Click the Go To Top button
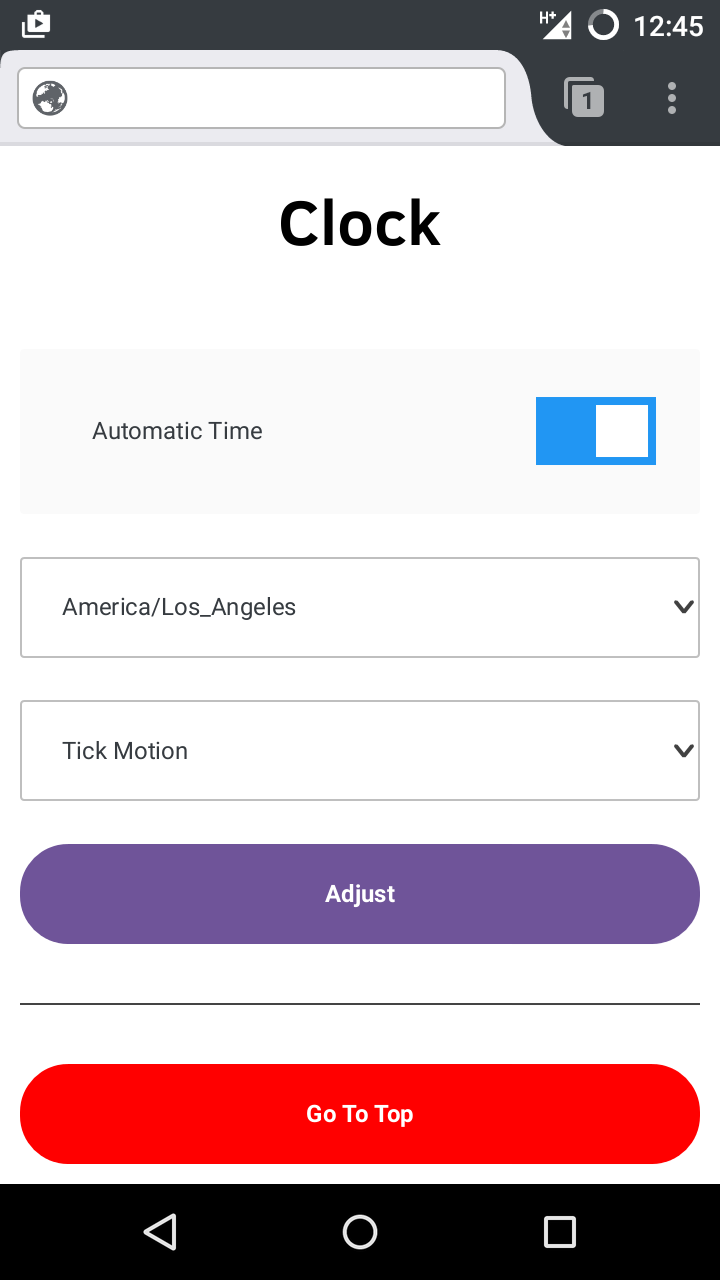The height and width of the screenshot is (1280, 720). (360, 1113)
